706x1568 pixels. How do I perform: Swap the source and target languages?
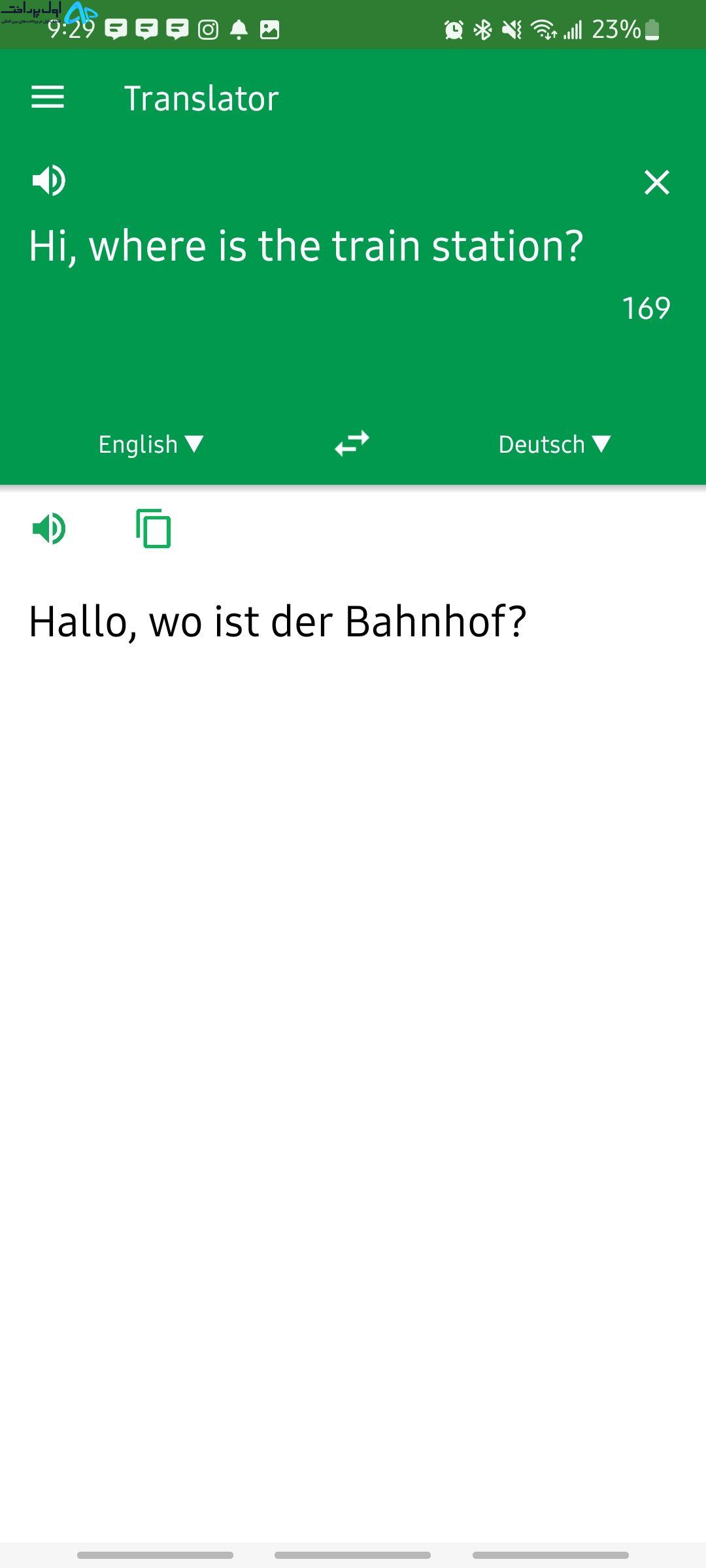pyautogui.click(x=352, y=444)
